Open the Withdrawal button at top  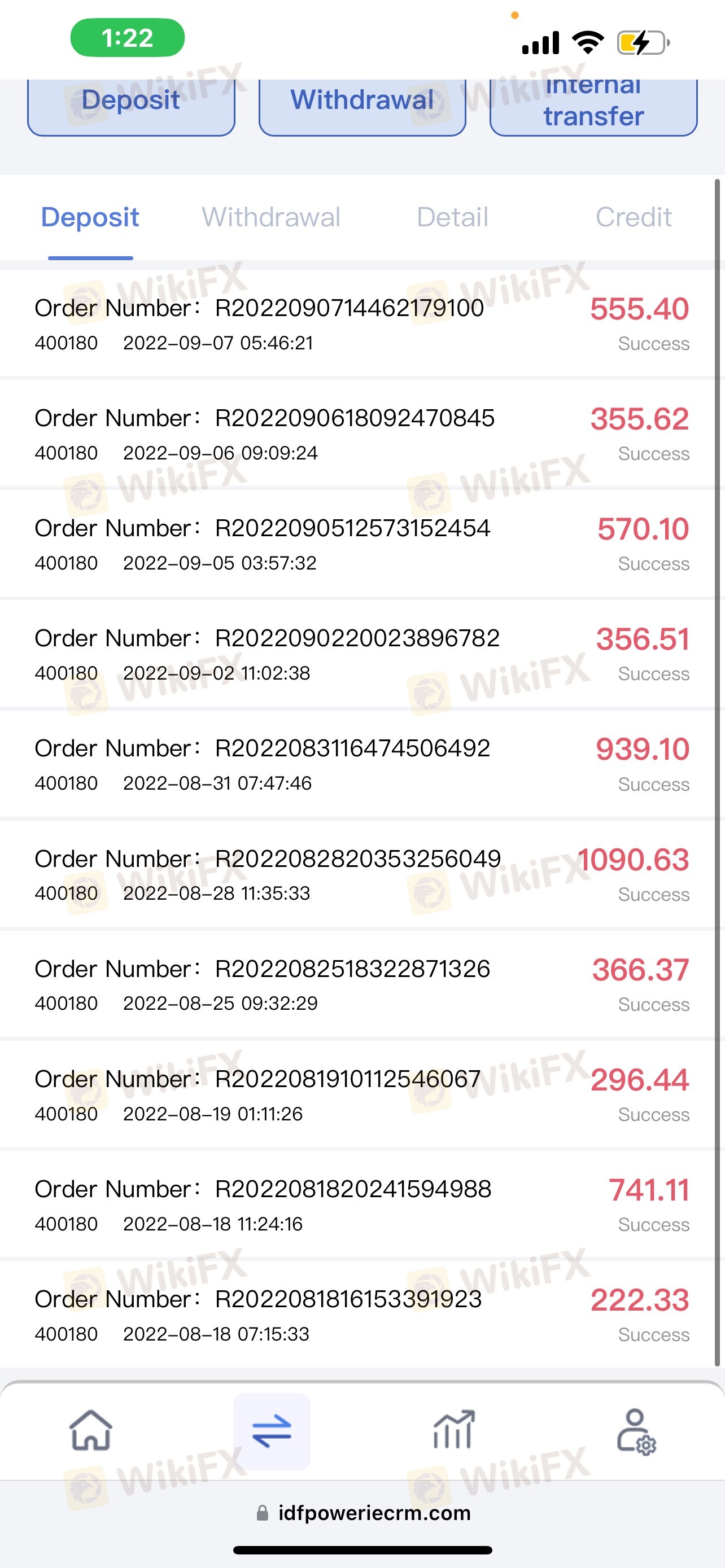(362, 102)
